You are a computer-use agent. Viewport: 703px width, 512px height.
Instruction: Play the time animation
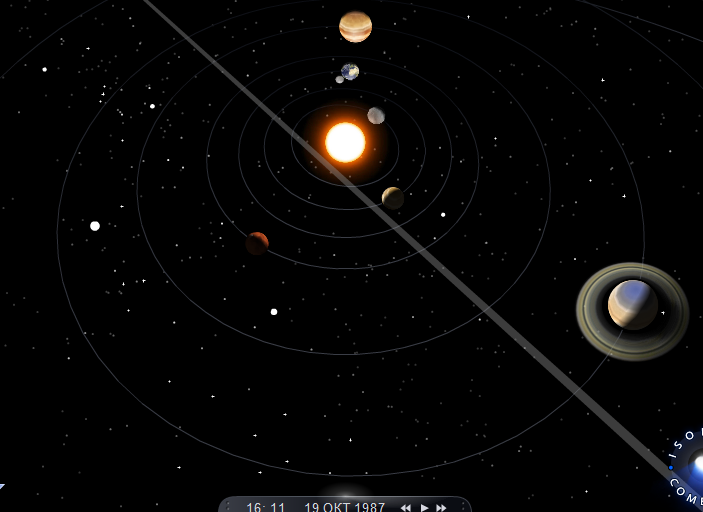point(425,507)
